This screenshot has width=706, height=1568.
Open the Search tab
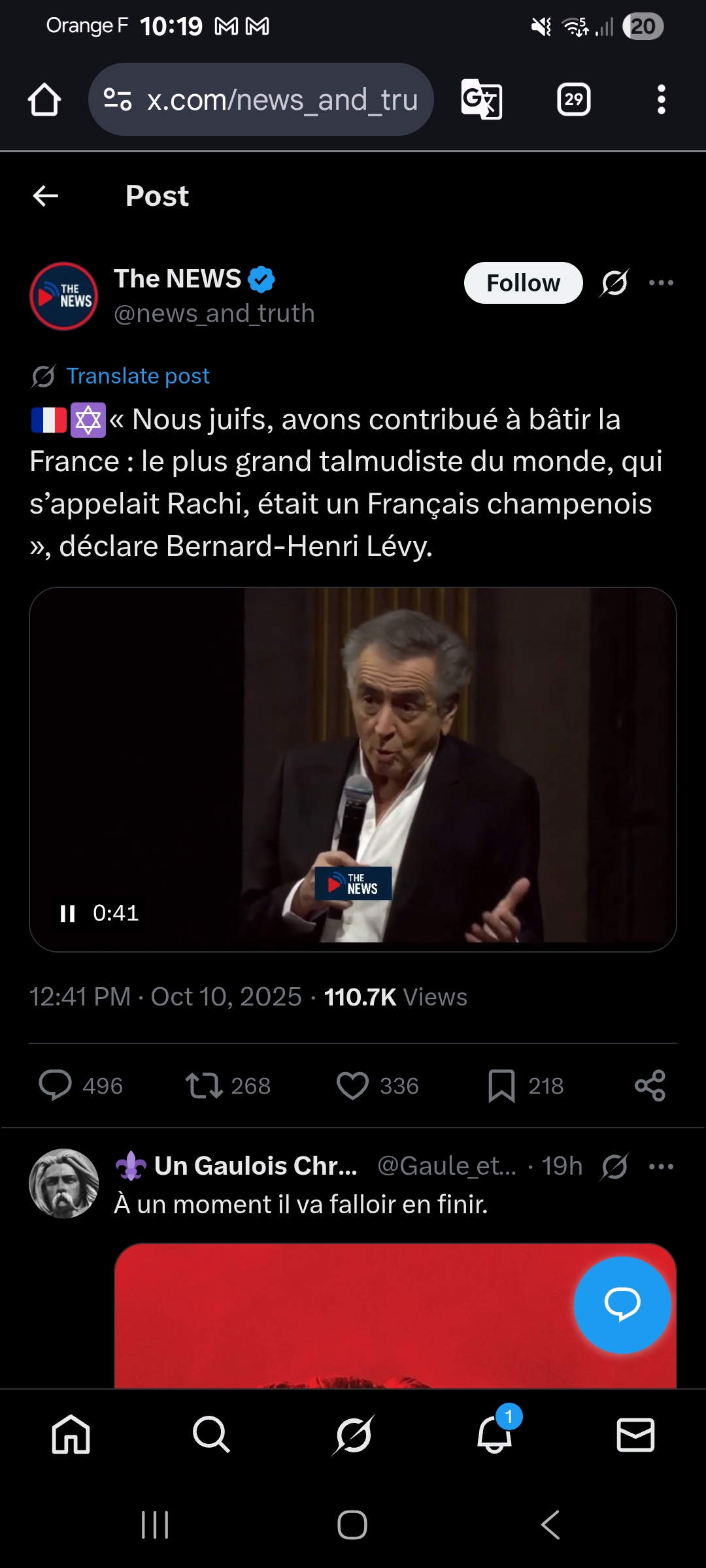click(x=211, y=1435)
